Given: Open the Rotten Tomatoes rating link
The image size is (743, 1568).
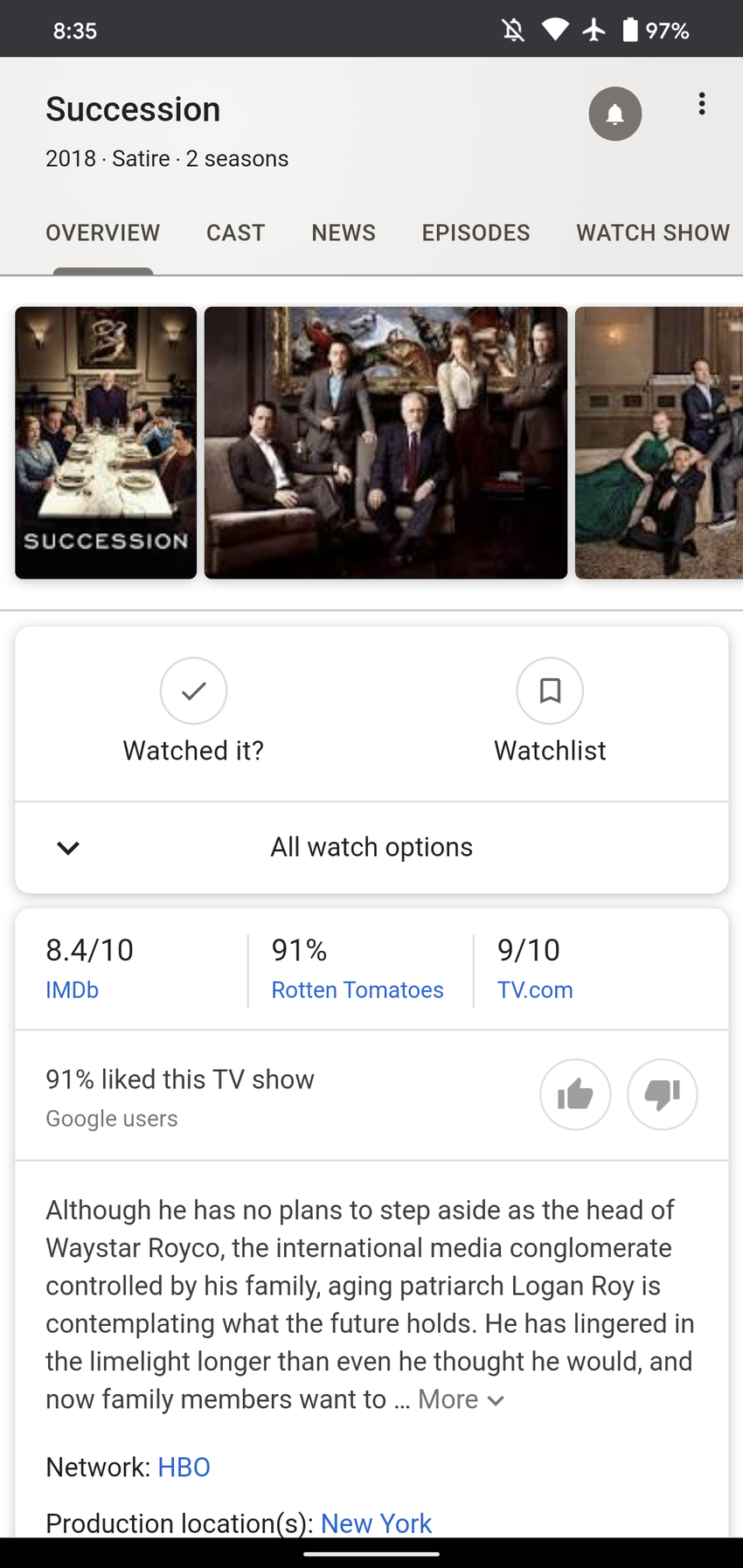Looking at the screenshot, I should coord(357,989).
